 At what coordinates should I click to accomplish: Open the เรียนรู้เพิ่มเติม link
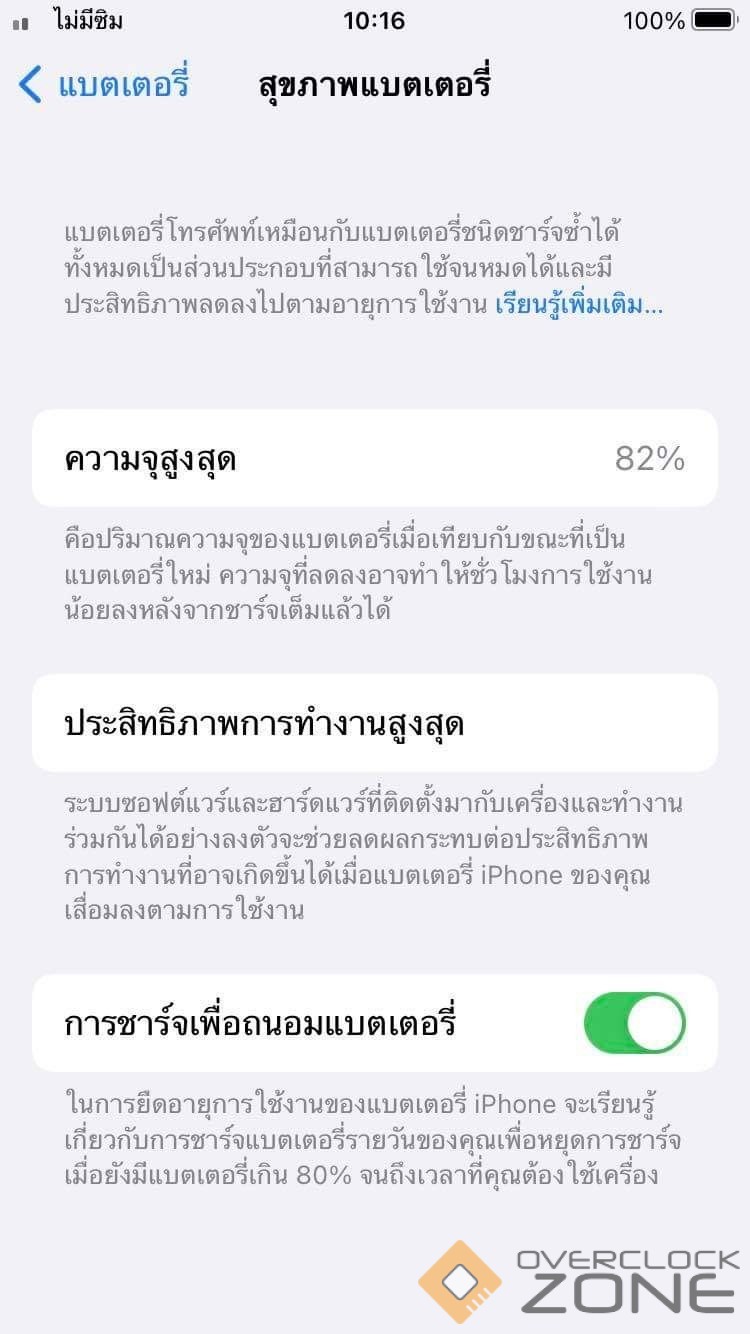click(x=578, y=305)
